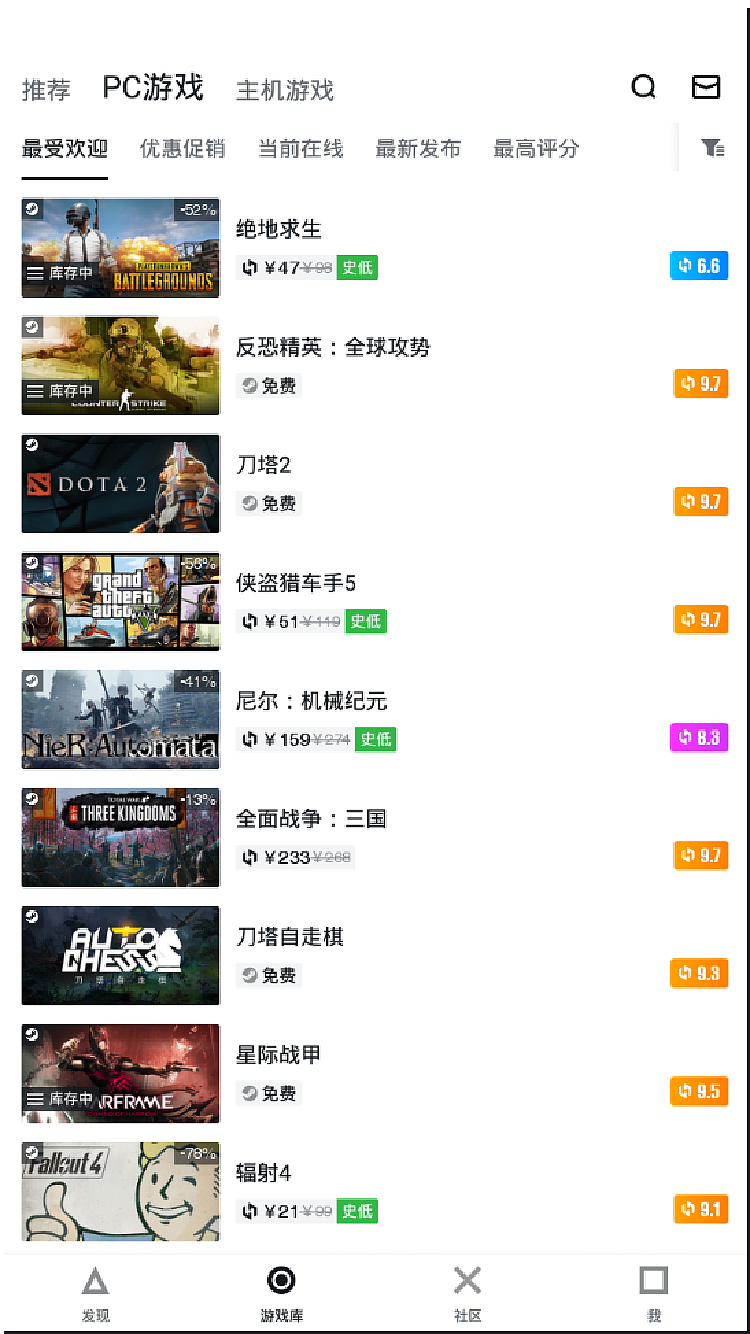Open the 社区 community icon
This screenshot has height=1334, width=750.
[468, 1280]
